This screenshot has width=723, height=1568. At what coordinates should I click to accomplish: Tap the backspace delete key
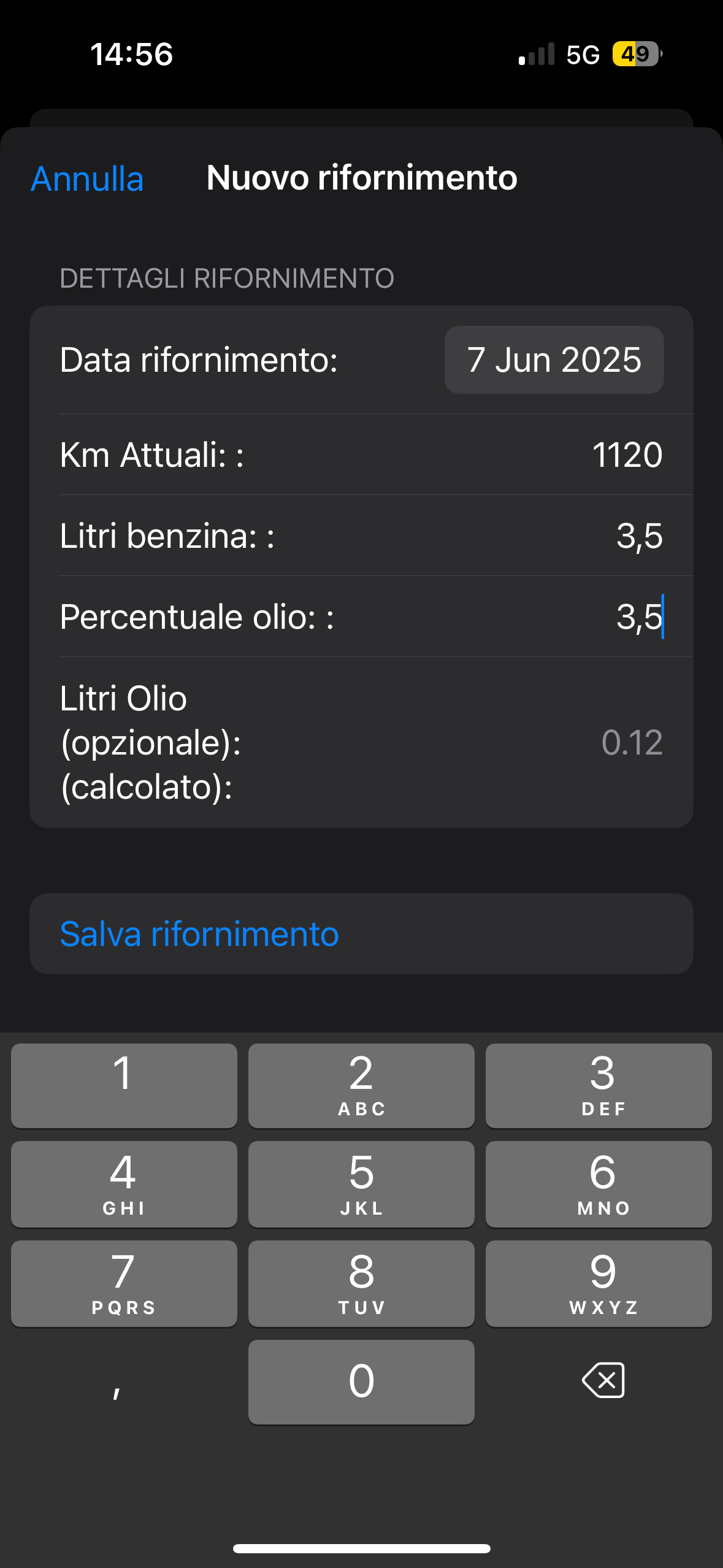point(602,1382)
